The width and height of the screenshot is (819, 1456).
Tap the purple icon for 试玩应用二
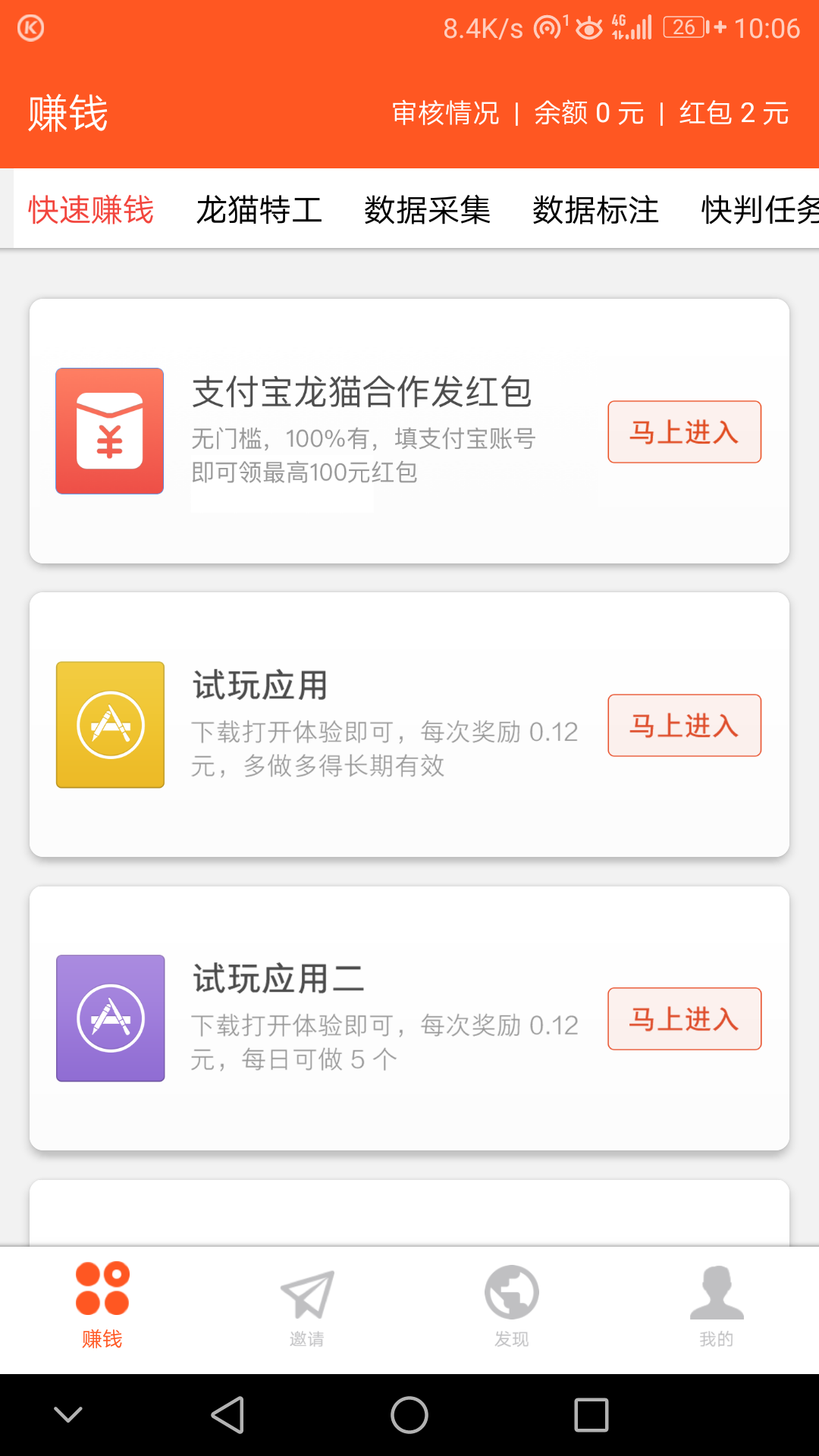109,1018
